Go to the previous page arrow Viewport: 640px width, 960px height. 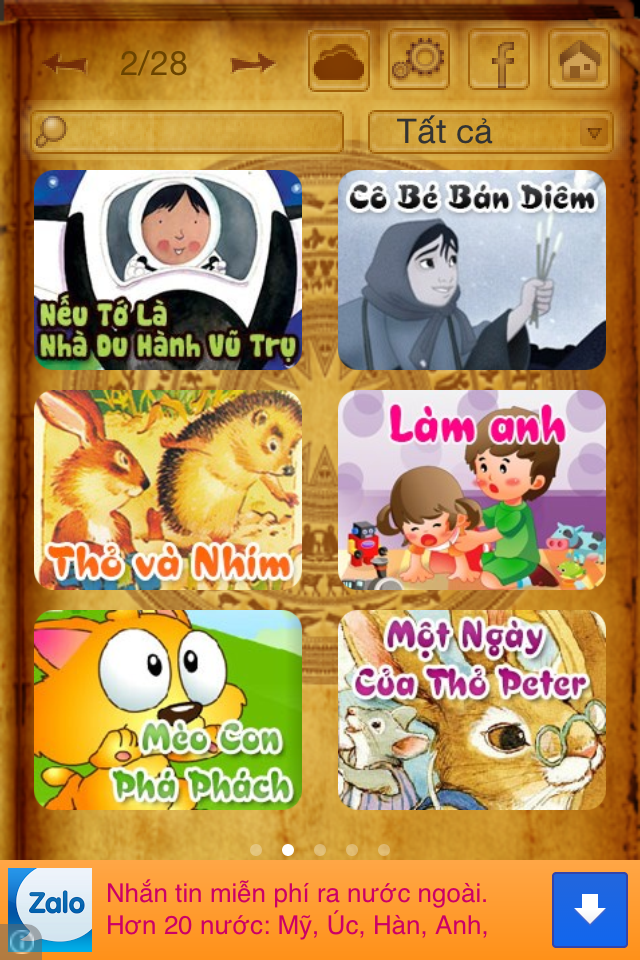point(63,65)
